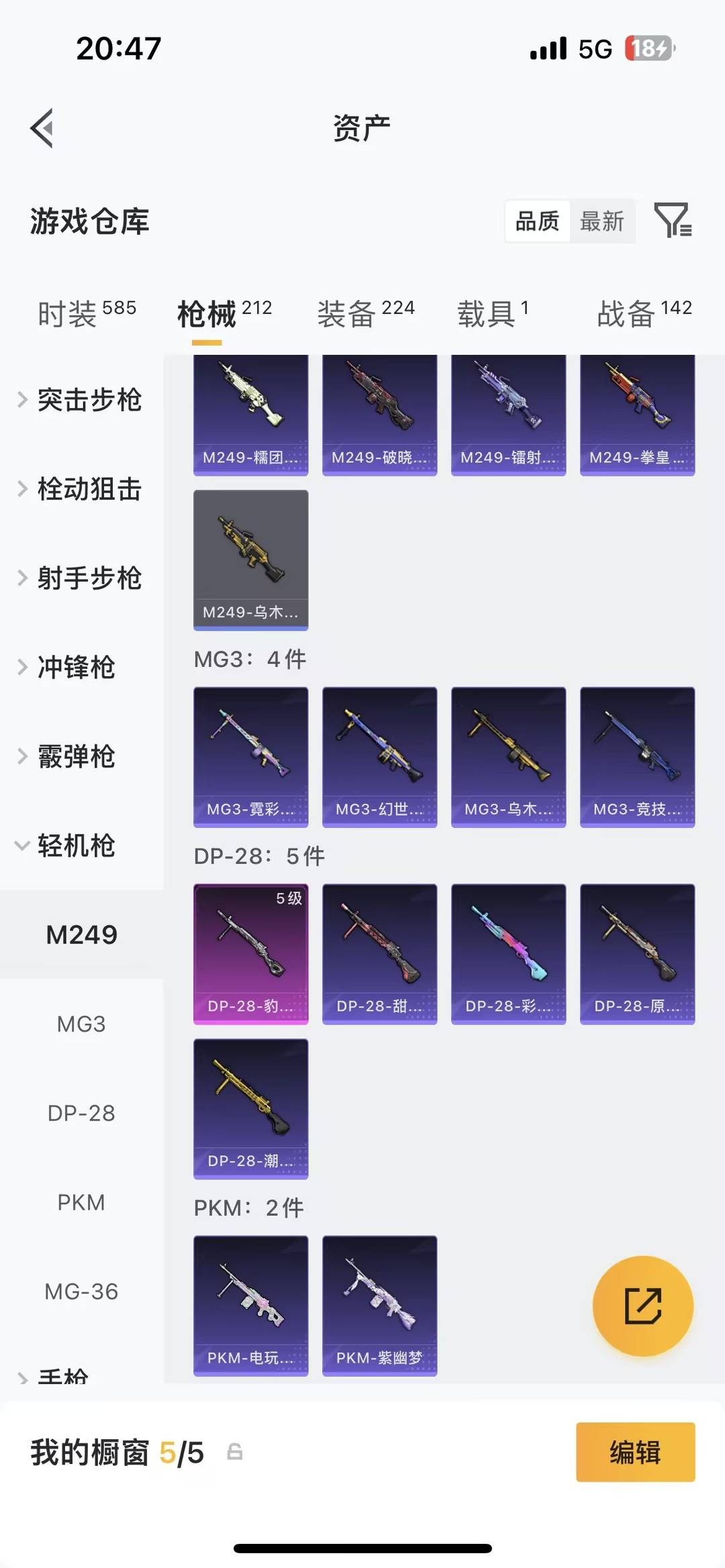Select the PKM-紫幽梦 skin card
Viewport: 725px width, 1568px height.
pos(379,1302)
